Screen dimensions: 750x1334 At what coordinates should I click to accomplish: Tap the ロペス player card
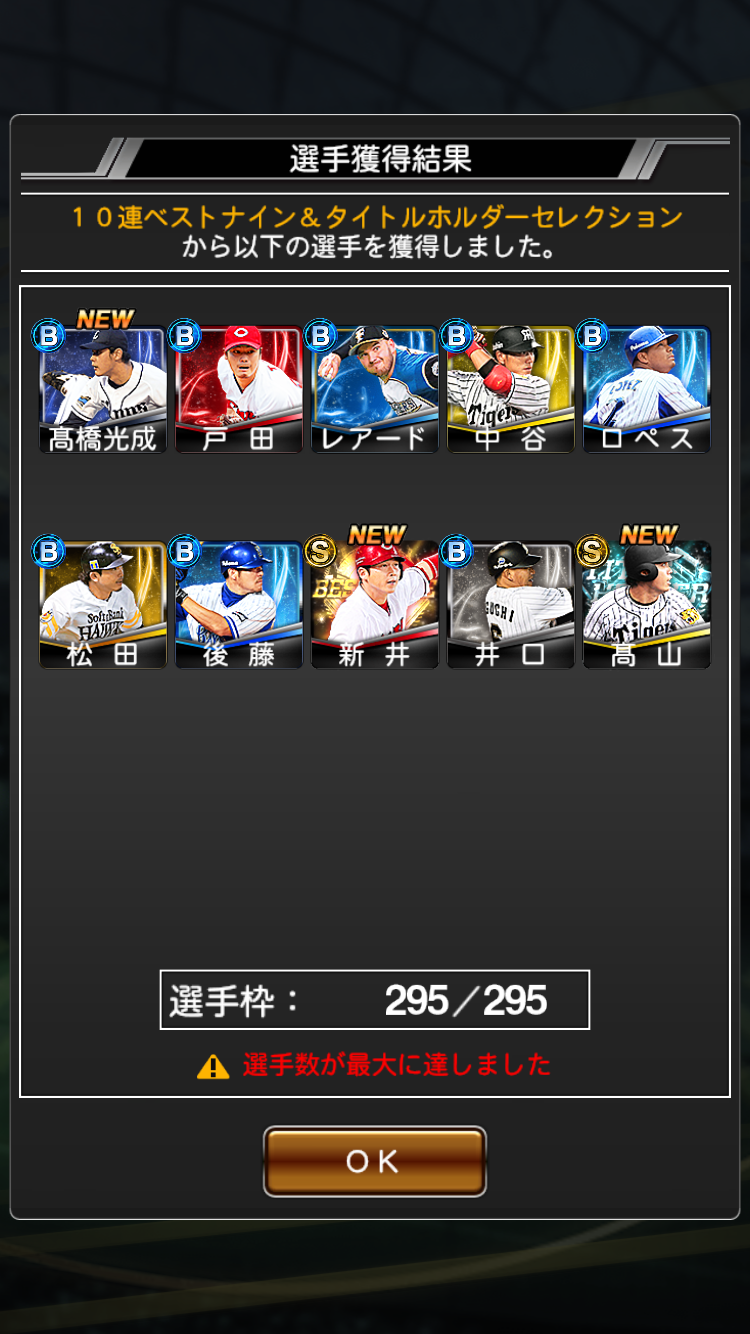click(x=647, y=389)
